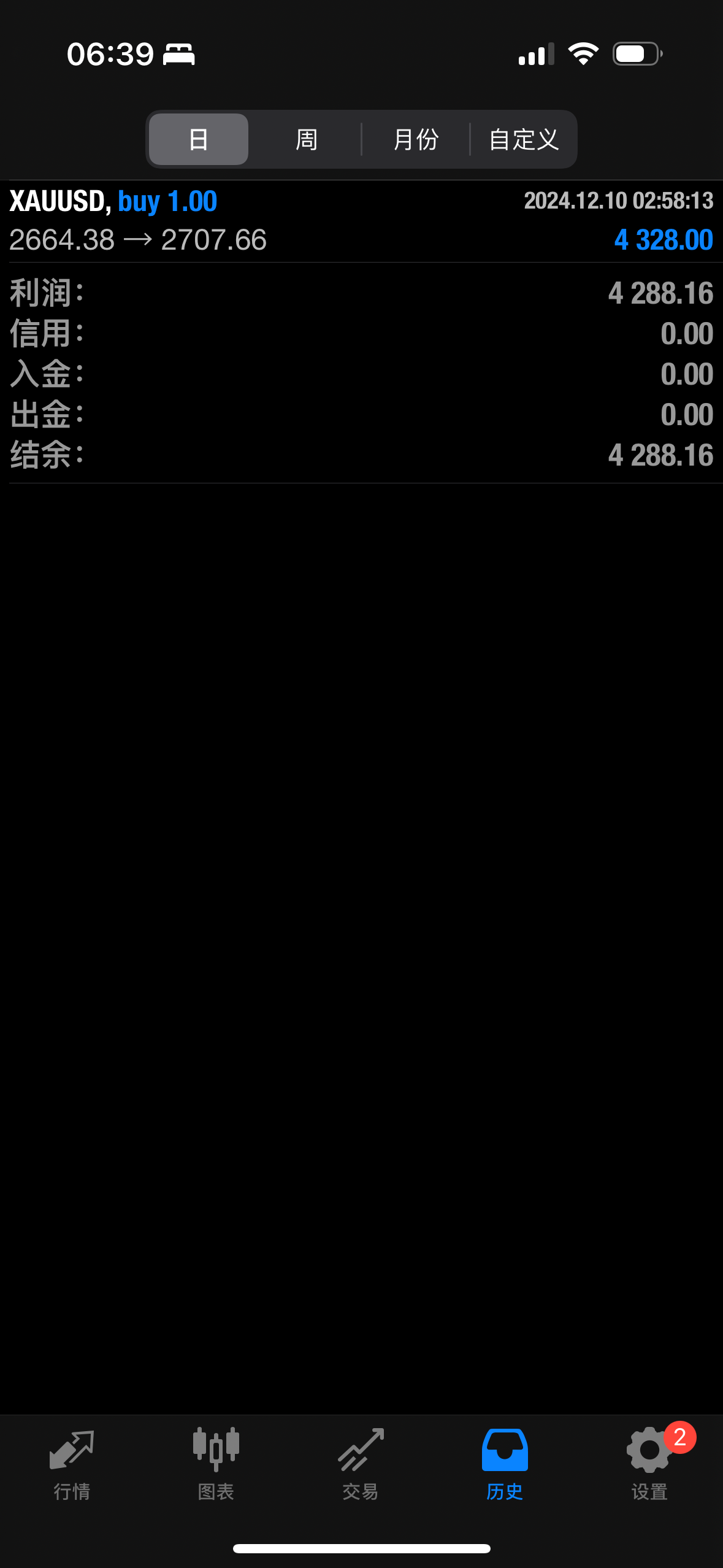Switch to the 月份 (month) period
The image size is (723, 1568).
[415, 139]
